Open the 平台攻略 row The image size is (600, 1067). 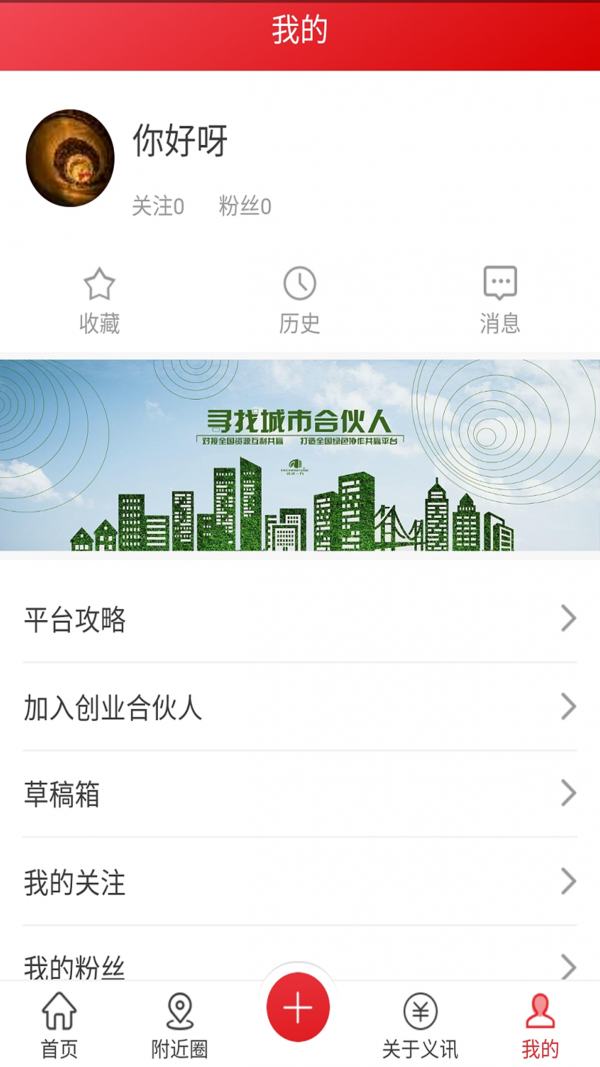pos(300,619)
